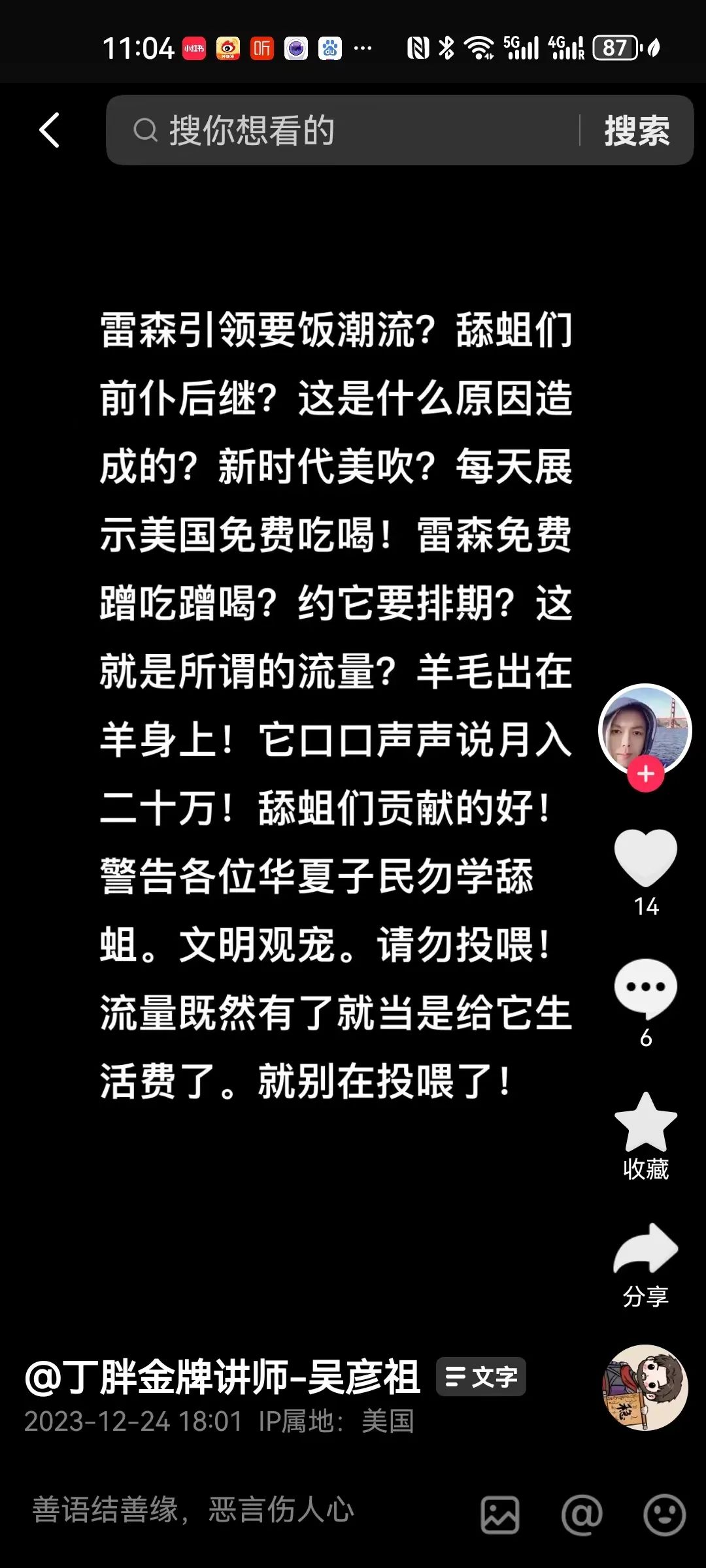
Task: Tap the 搜索 search button
Action: [637, 129]
